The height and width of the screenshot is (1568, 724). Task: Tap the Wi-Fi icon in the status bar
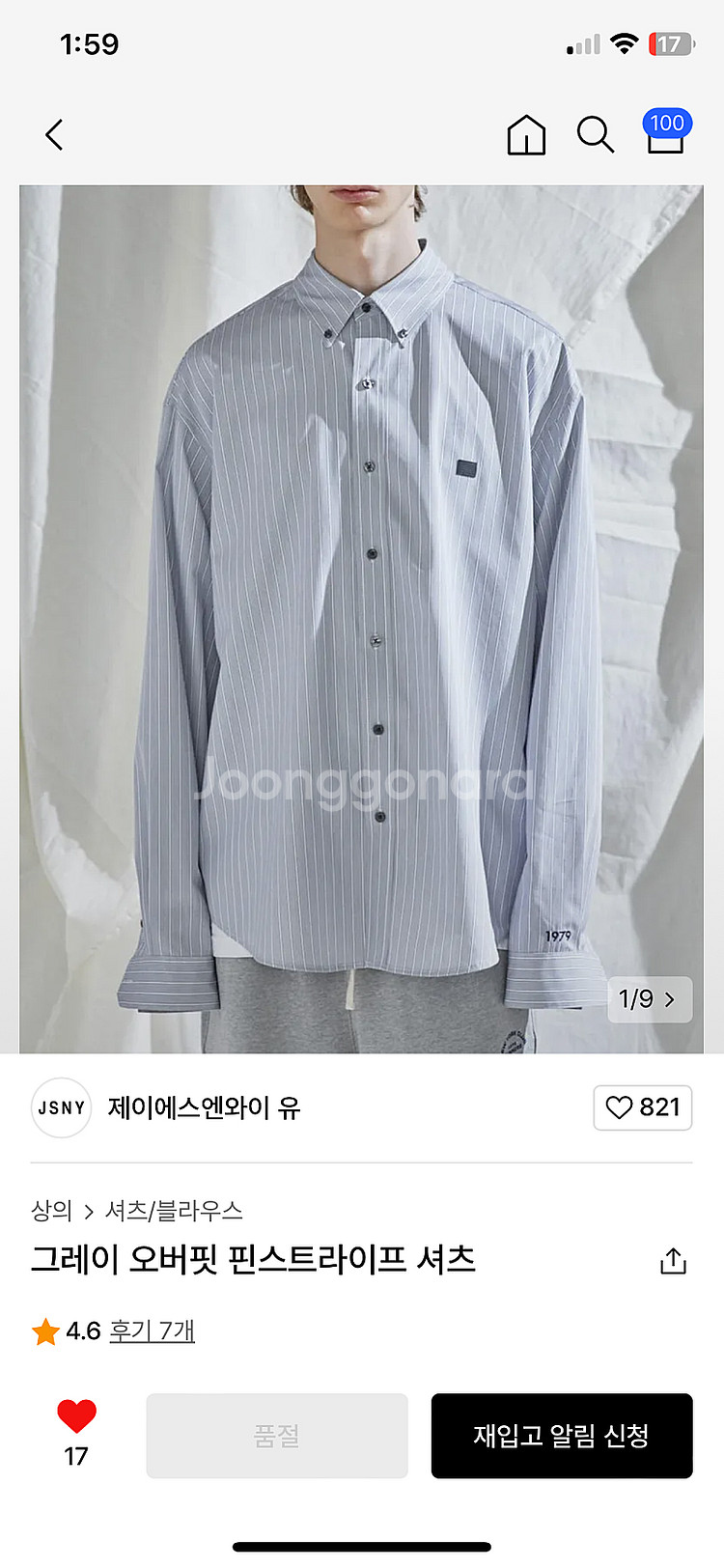pyautogui.click(x=627, y=43)
